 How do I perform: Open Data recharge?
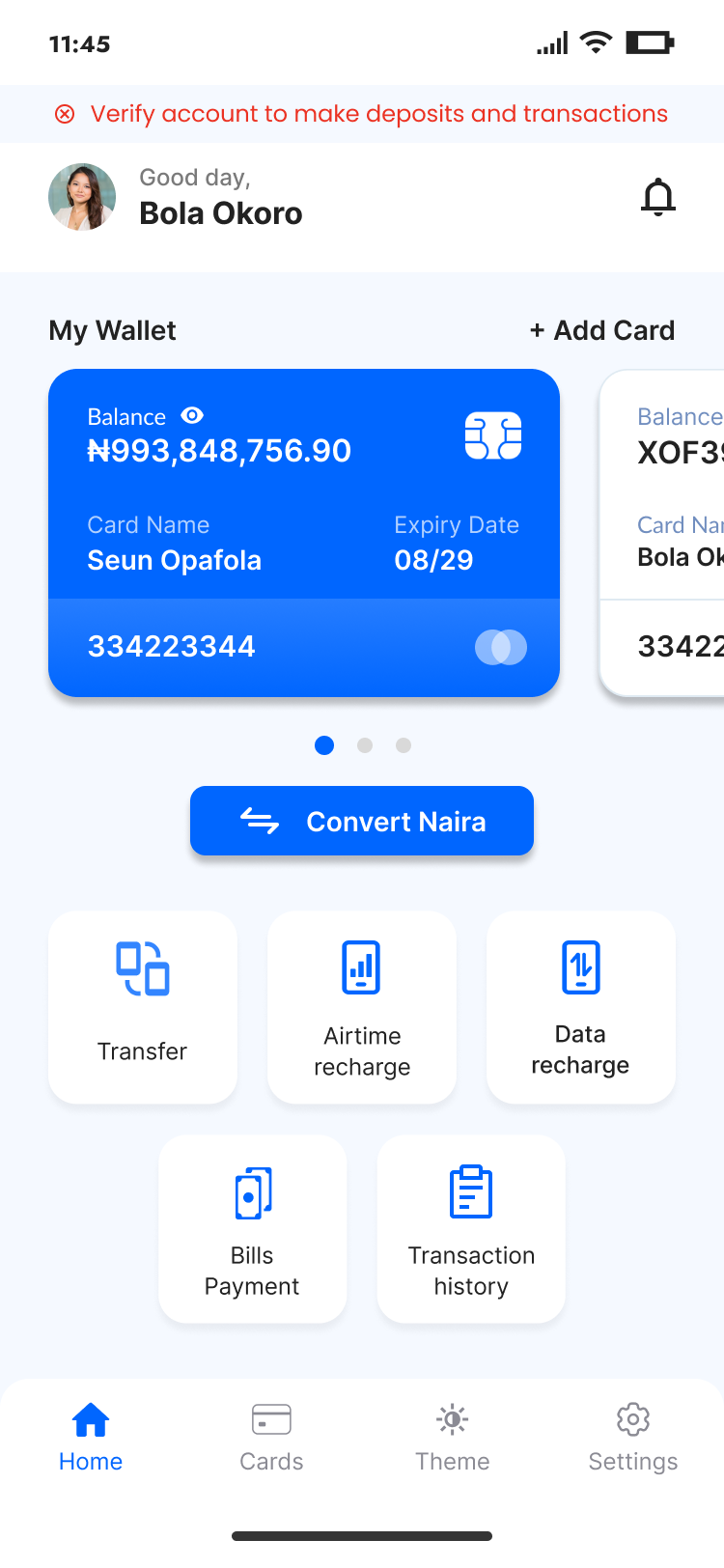580,1007
